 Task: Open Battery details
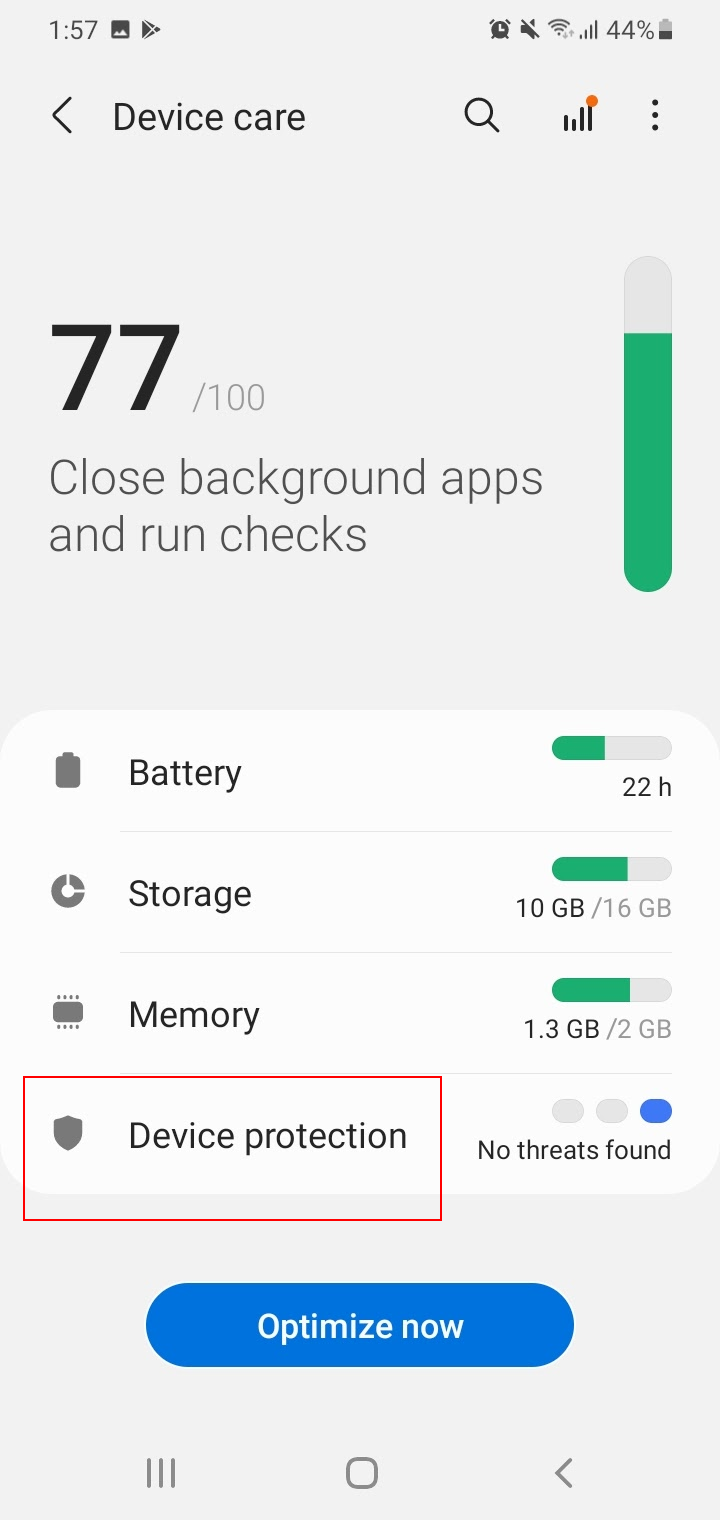pos(360,772)
